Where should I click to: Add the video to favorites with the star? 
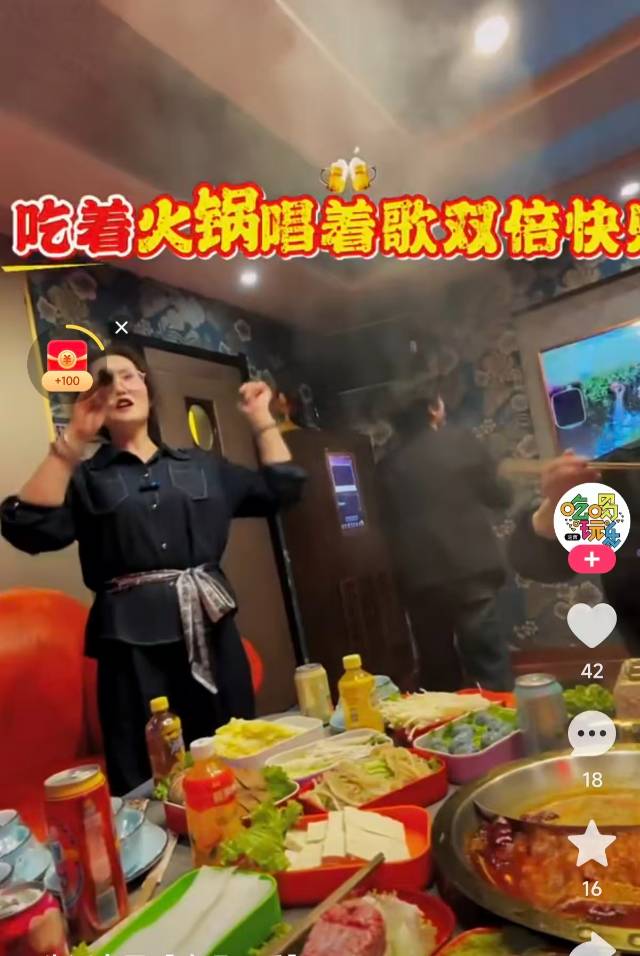[591, 844]
